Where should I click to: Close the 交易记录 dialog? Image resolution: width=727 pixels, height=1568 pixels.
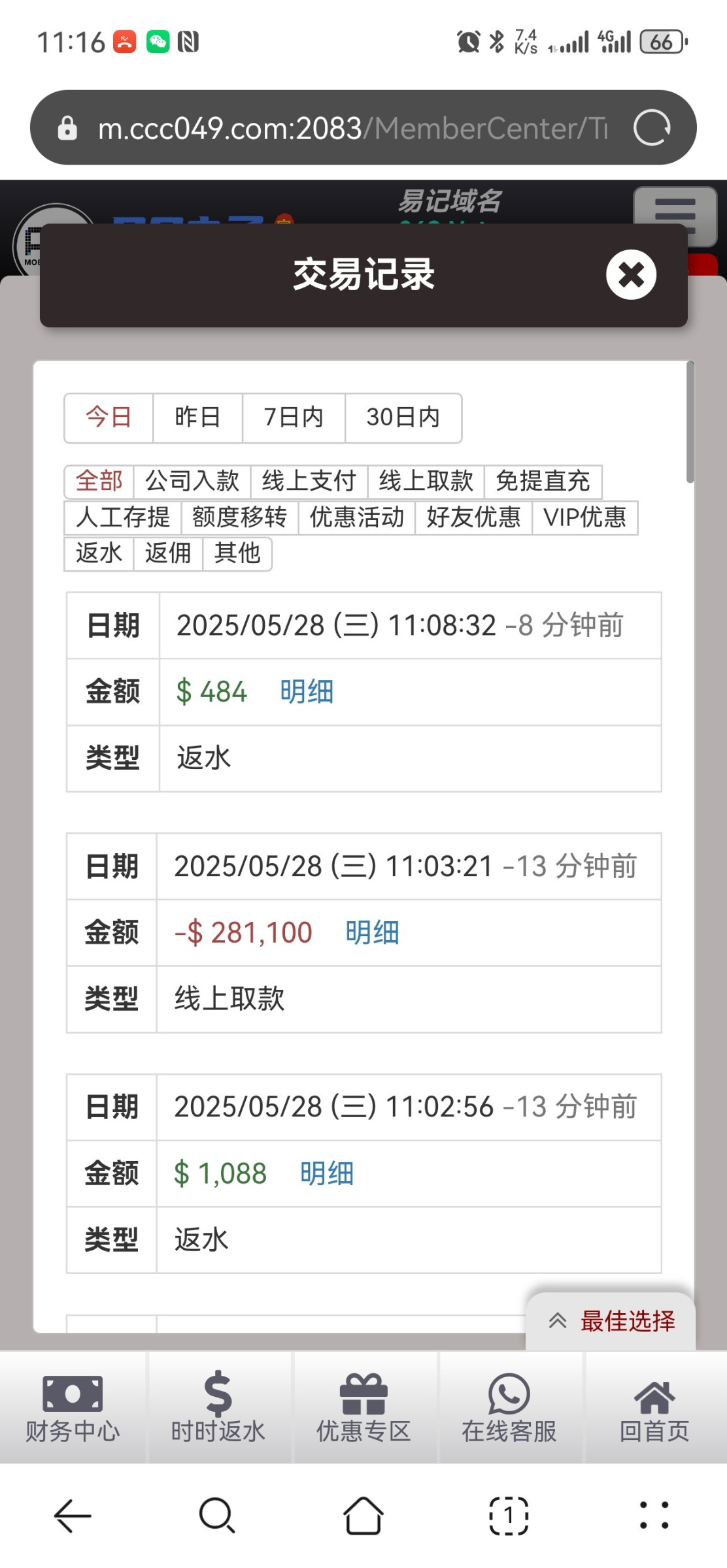pyautogui.click(x=631, y=275)
